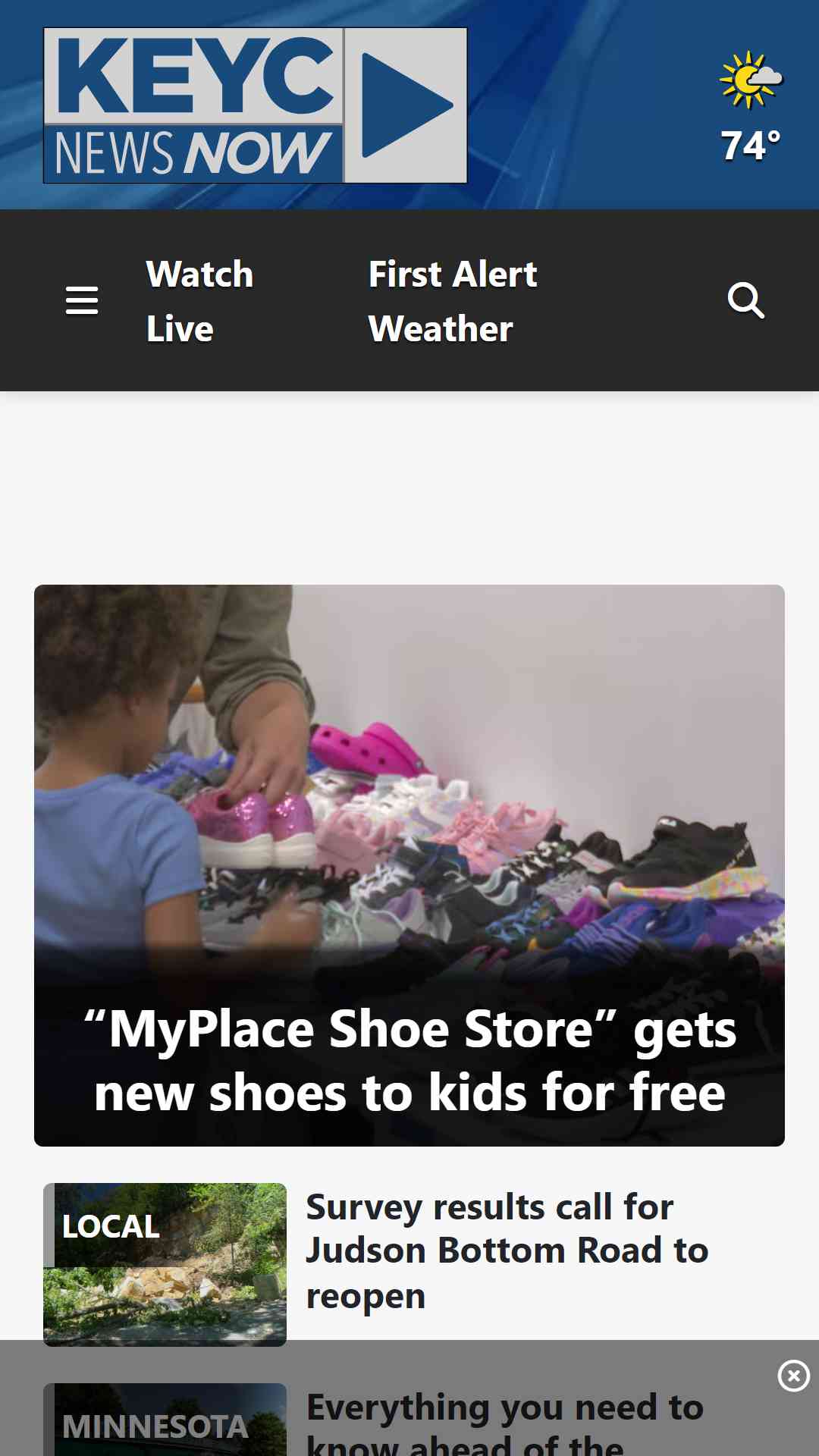Screen dimensions: 819x1456
Task: Read the Judson Bottom Road survey article
Action: [507, 1250]
